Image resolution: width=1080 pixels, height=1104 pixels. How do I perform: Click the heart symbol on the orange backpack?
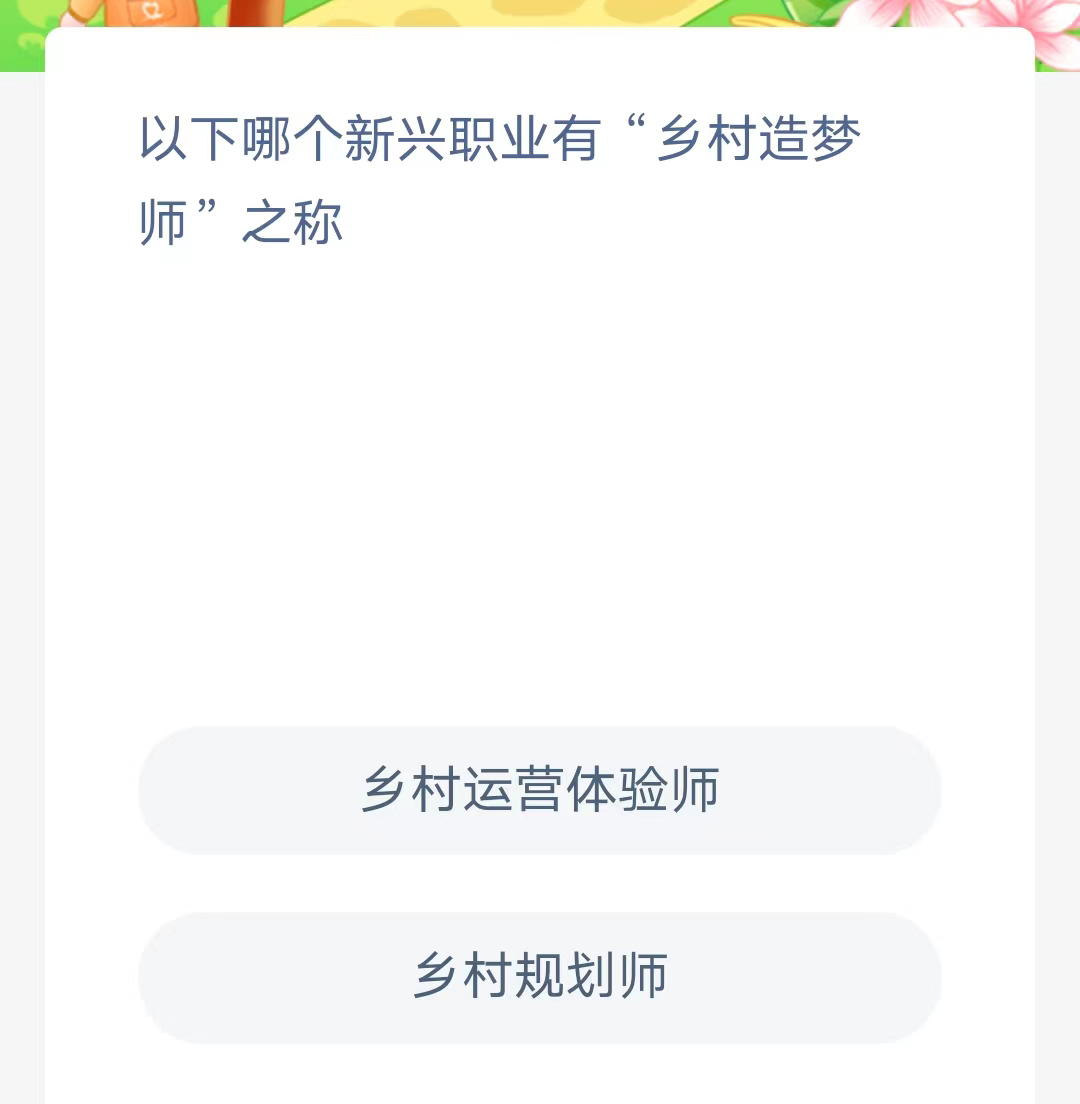point(150,10)
